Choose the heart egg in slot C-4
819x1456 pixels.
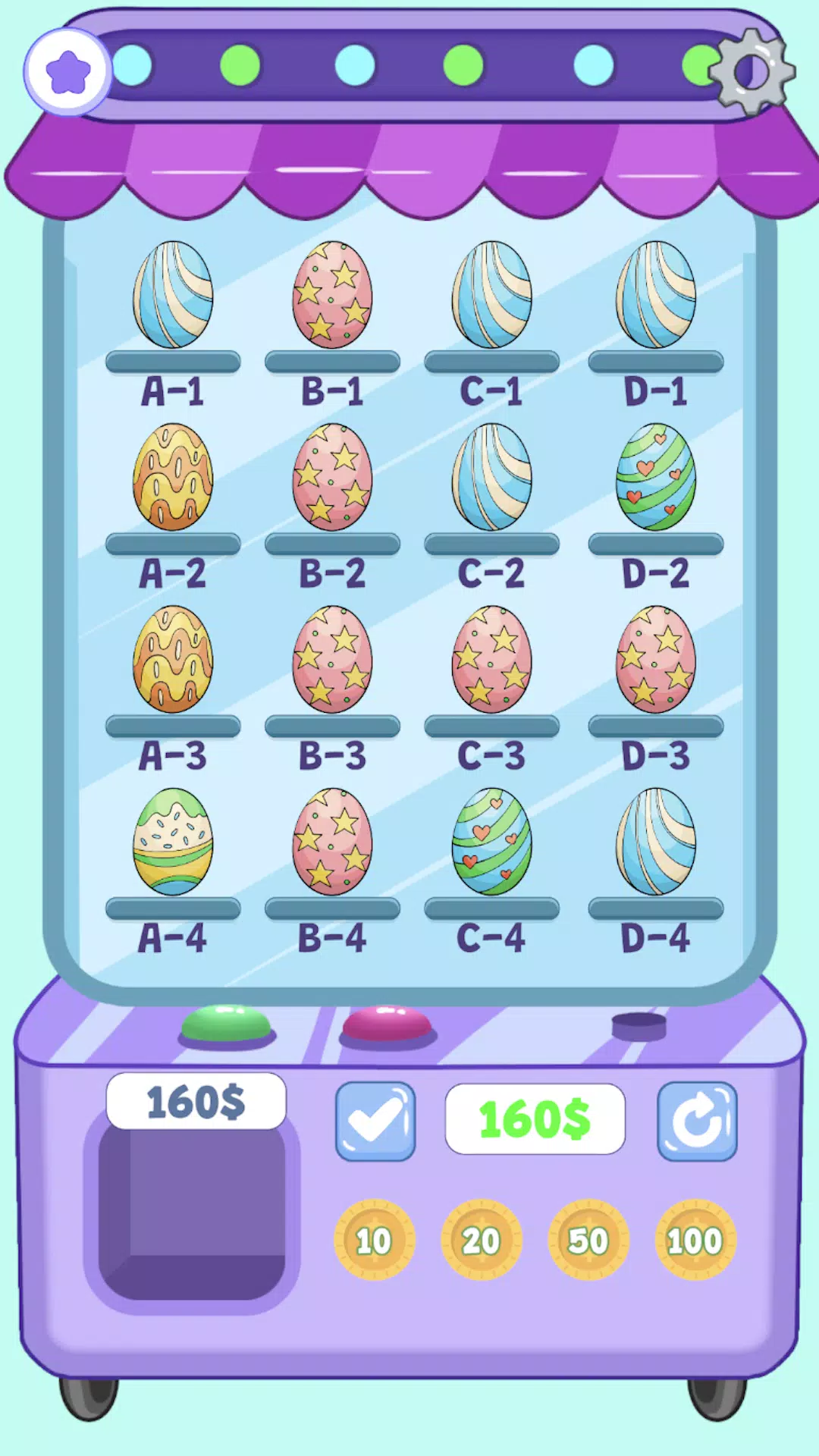tap(491, 842)
